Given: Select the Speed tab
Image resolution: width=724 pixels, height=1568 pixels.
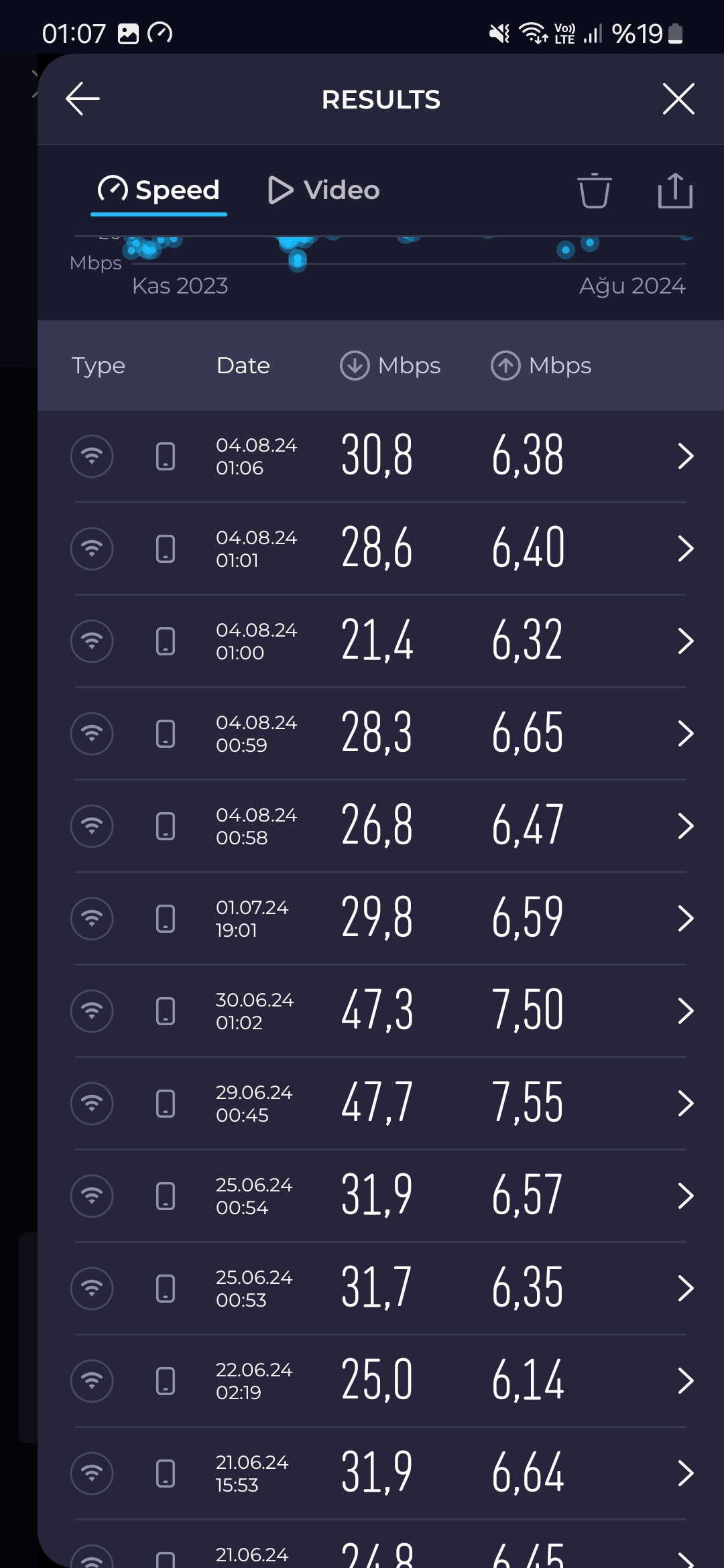Looking at the screenshot, I should point(159,190).
